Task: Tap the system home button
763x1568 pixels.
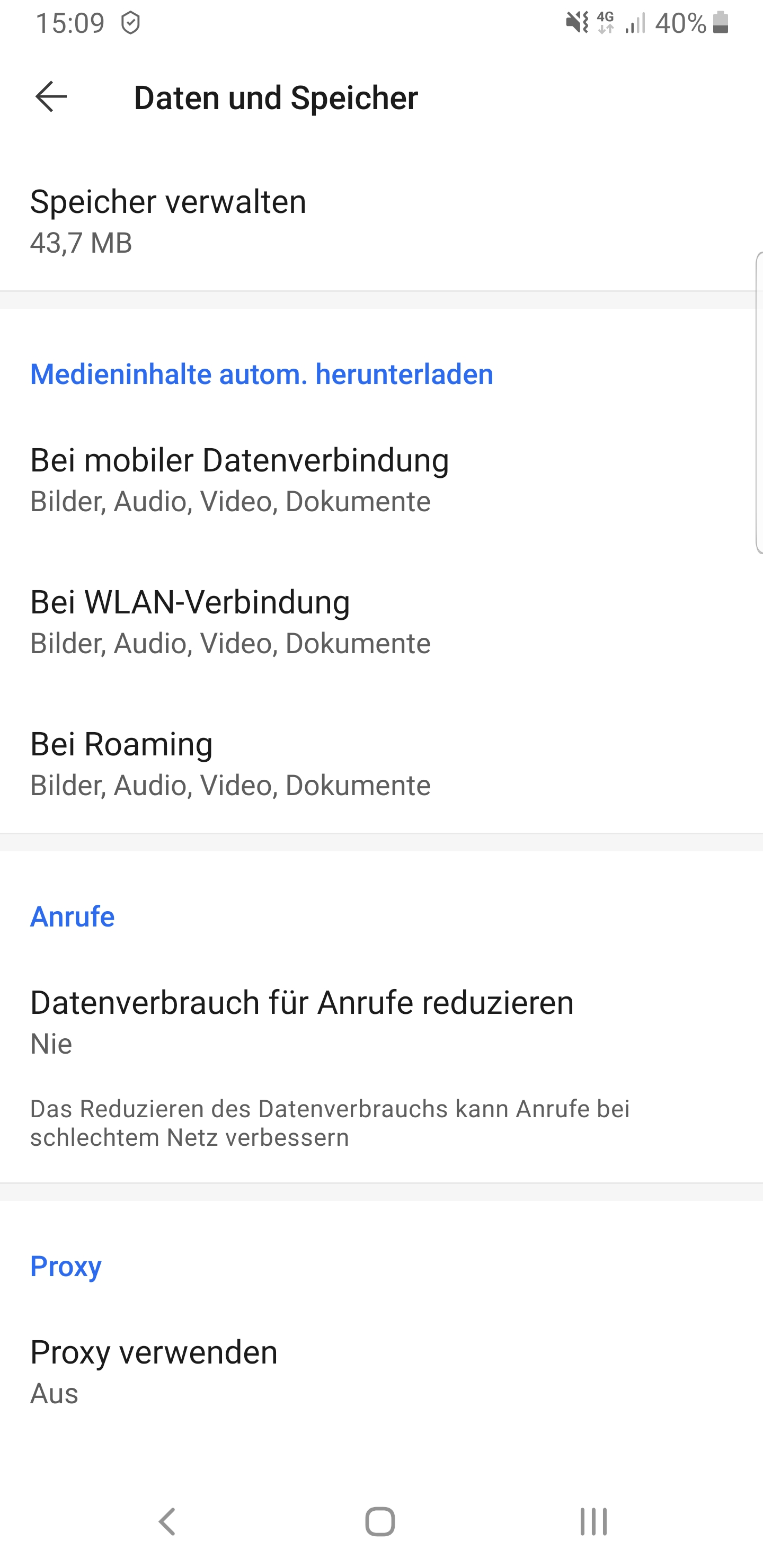Action: click(x=380, y=1521)
